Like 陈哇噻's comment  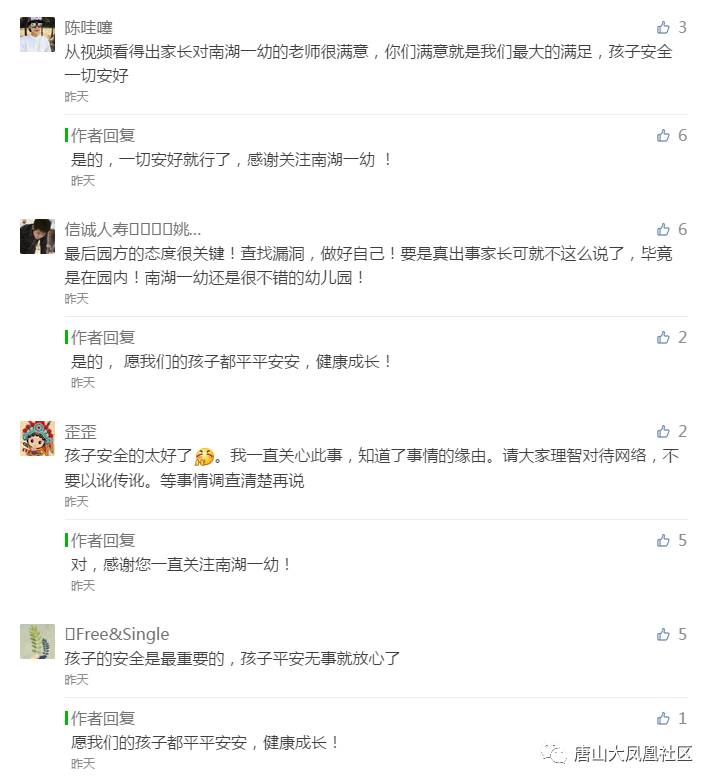(x=663, y=27)
